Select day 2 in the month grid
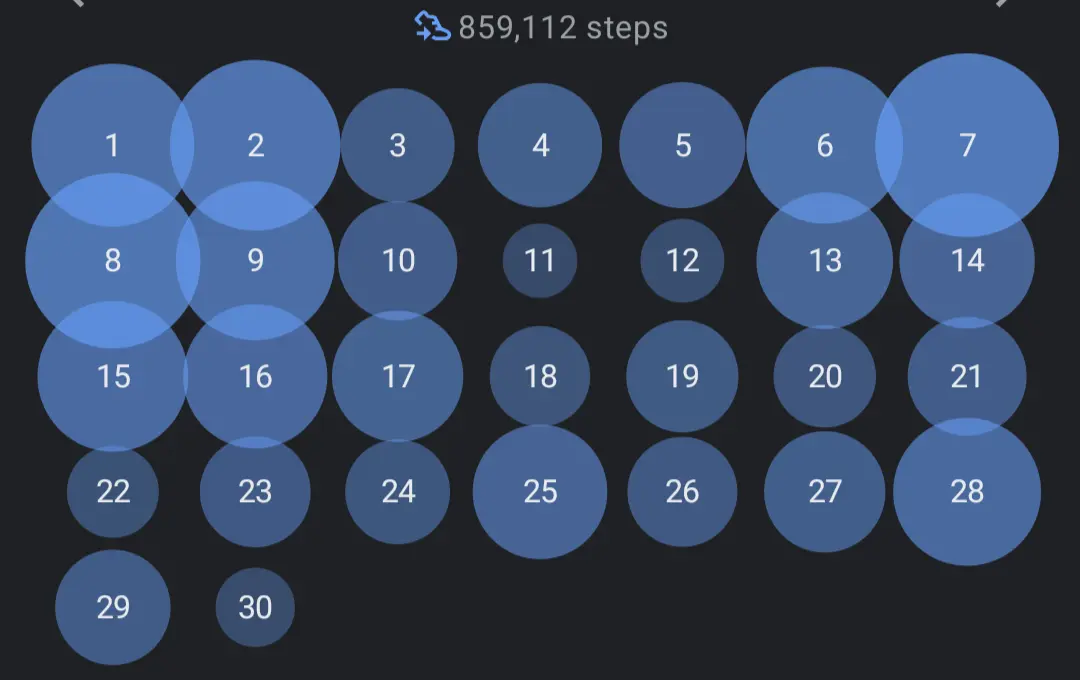Viewport: 1080px width, 680px height. tap(255, 145)
